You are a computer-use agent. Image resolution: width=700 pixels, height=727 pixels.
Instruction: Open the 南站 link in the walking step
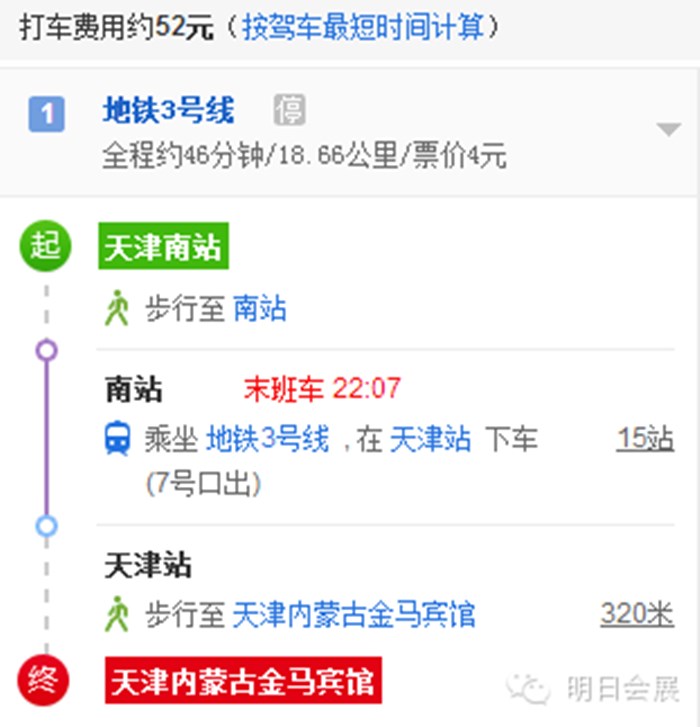(259, 309)
